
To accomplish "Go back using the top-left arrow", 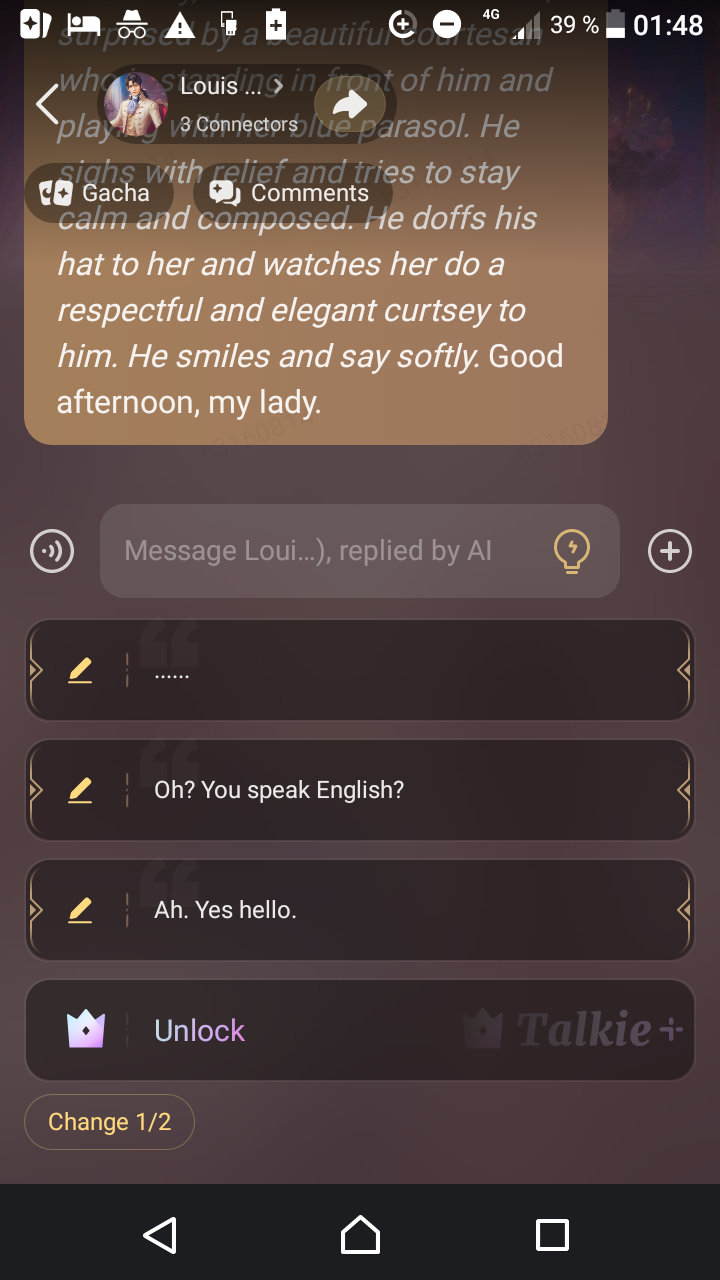I will coord(47,104).
